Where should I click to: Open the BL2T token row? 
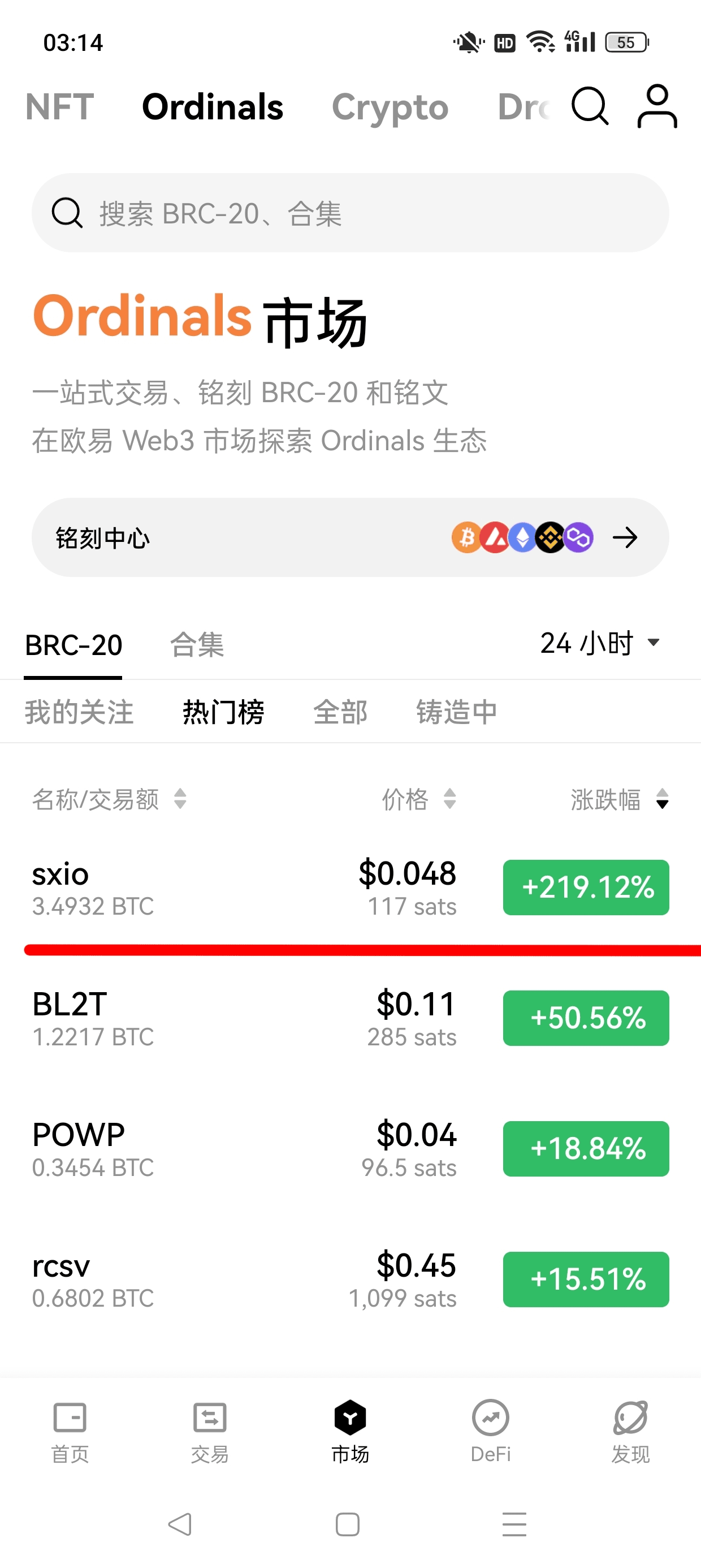244,1018
